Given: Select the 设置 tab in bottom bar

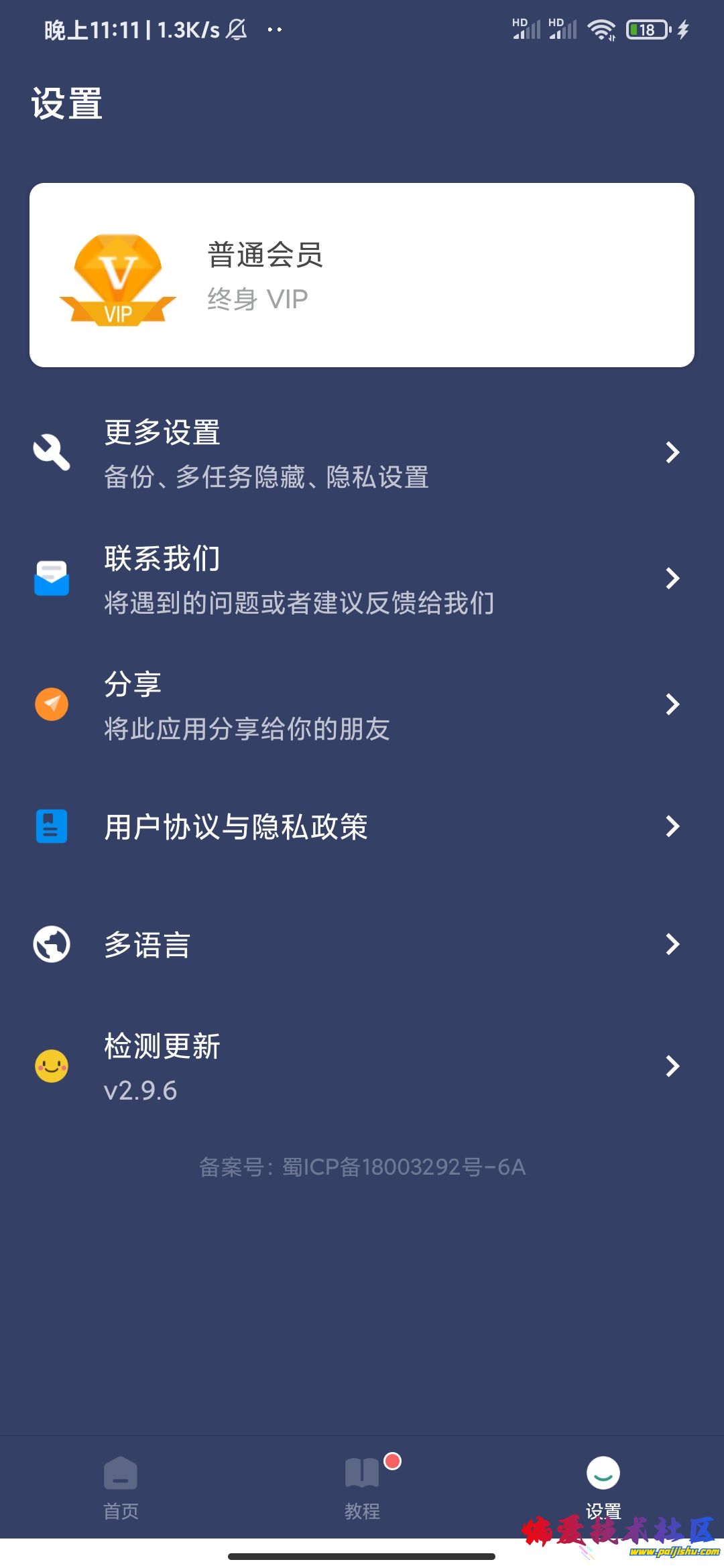Looking at the screenshot, I should pos(603,1488).
